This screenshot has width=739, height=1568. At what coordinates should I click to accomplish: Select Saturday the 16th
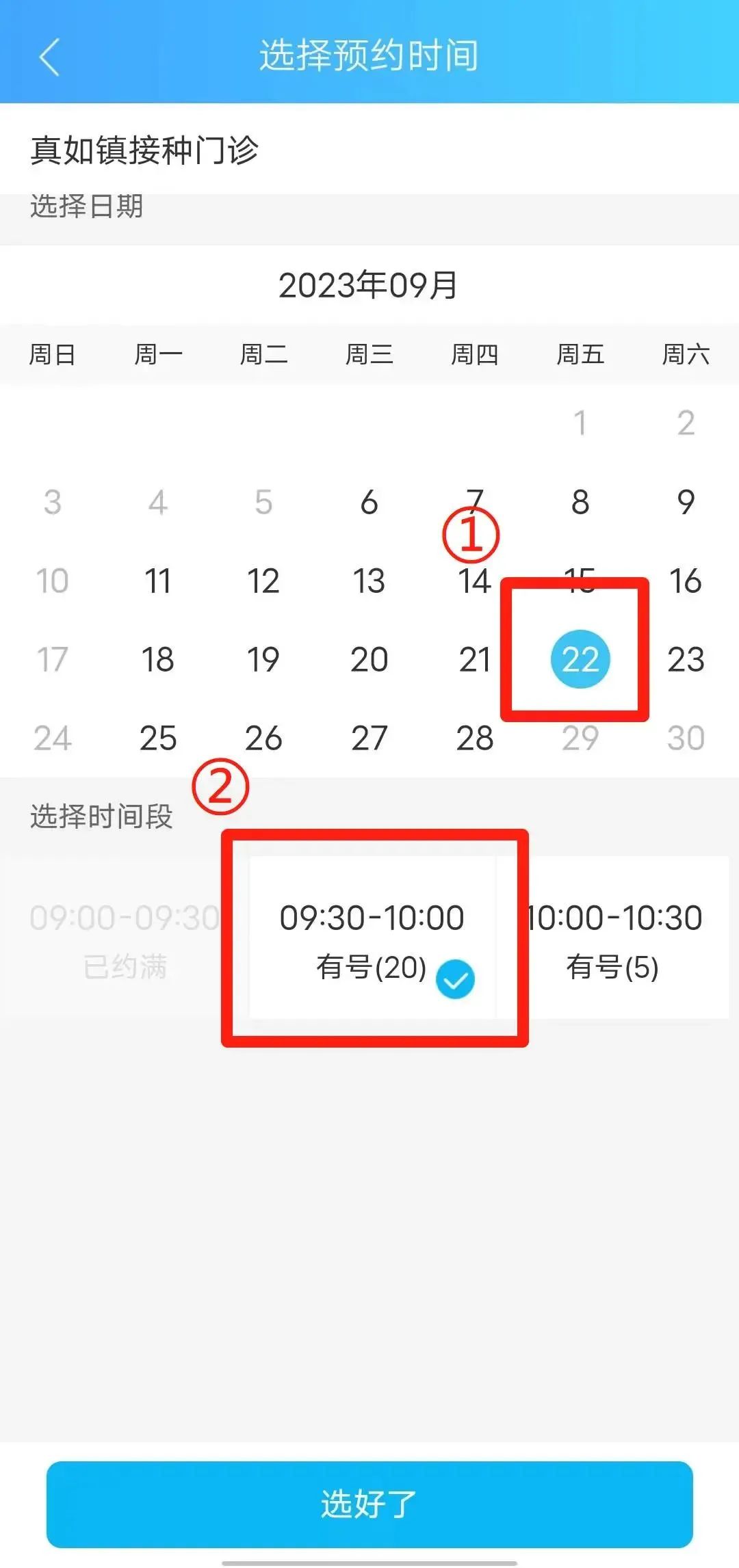[686, 581]
